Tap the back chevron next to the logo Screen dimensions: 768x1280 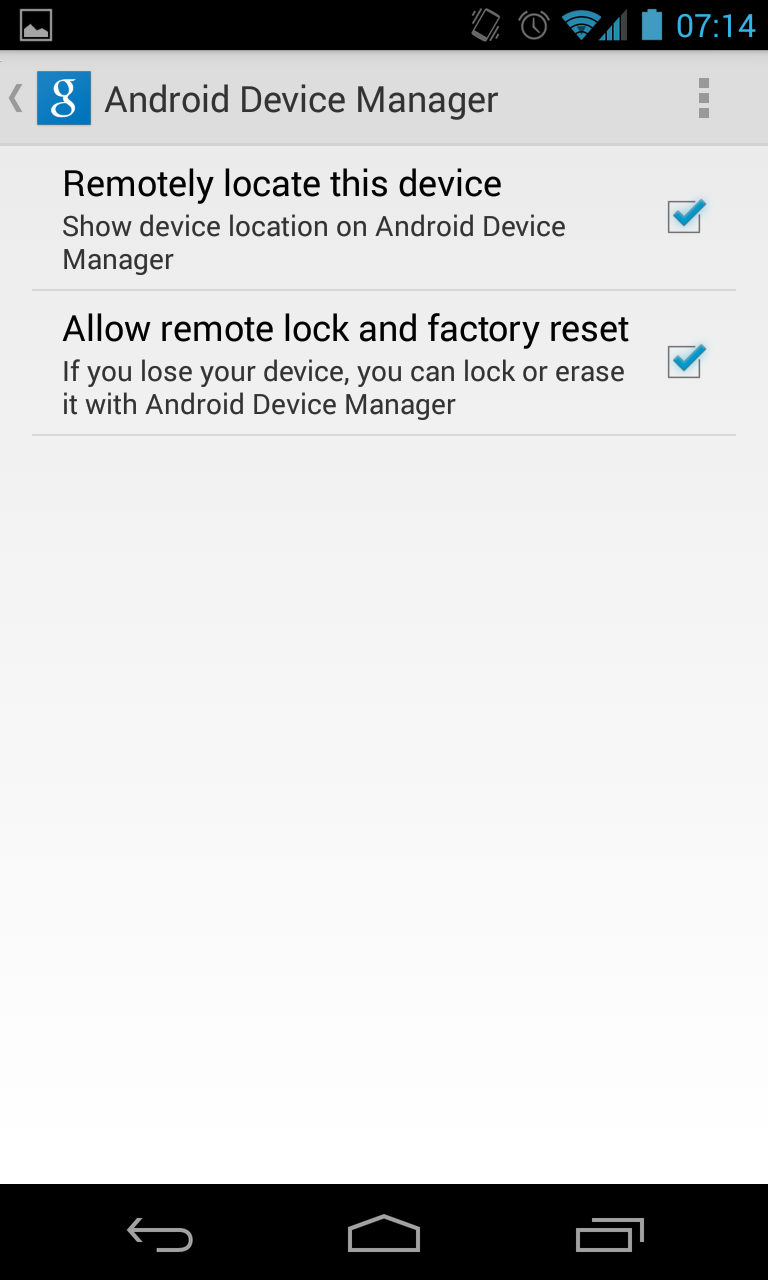click(14, 98)
